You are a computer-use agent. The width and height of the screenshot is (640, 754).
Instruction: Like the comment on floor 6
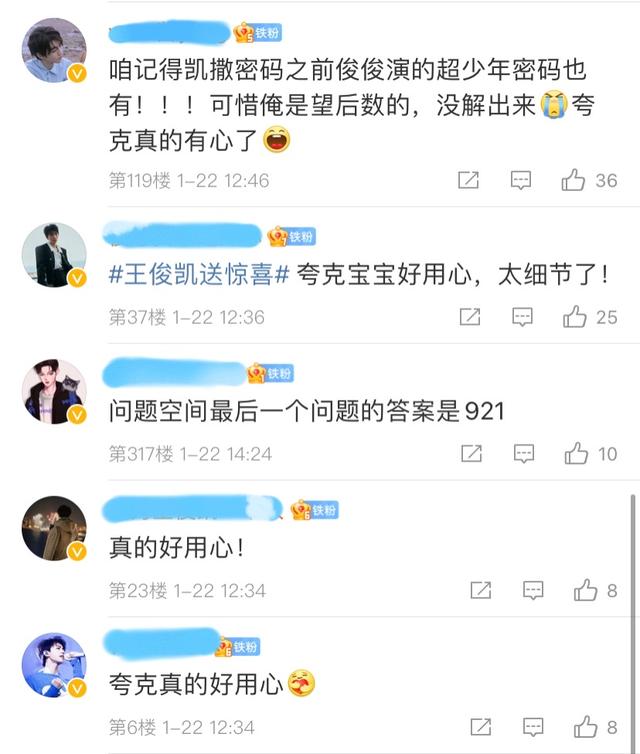[585, 727]
